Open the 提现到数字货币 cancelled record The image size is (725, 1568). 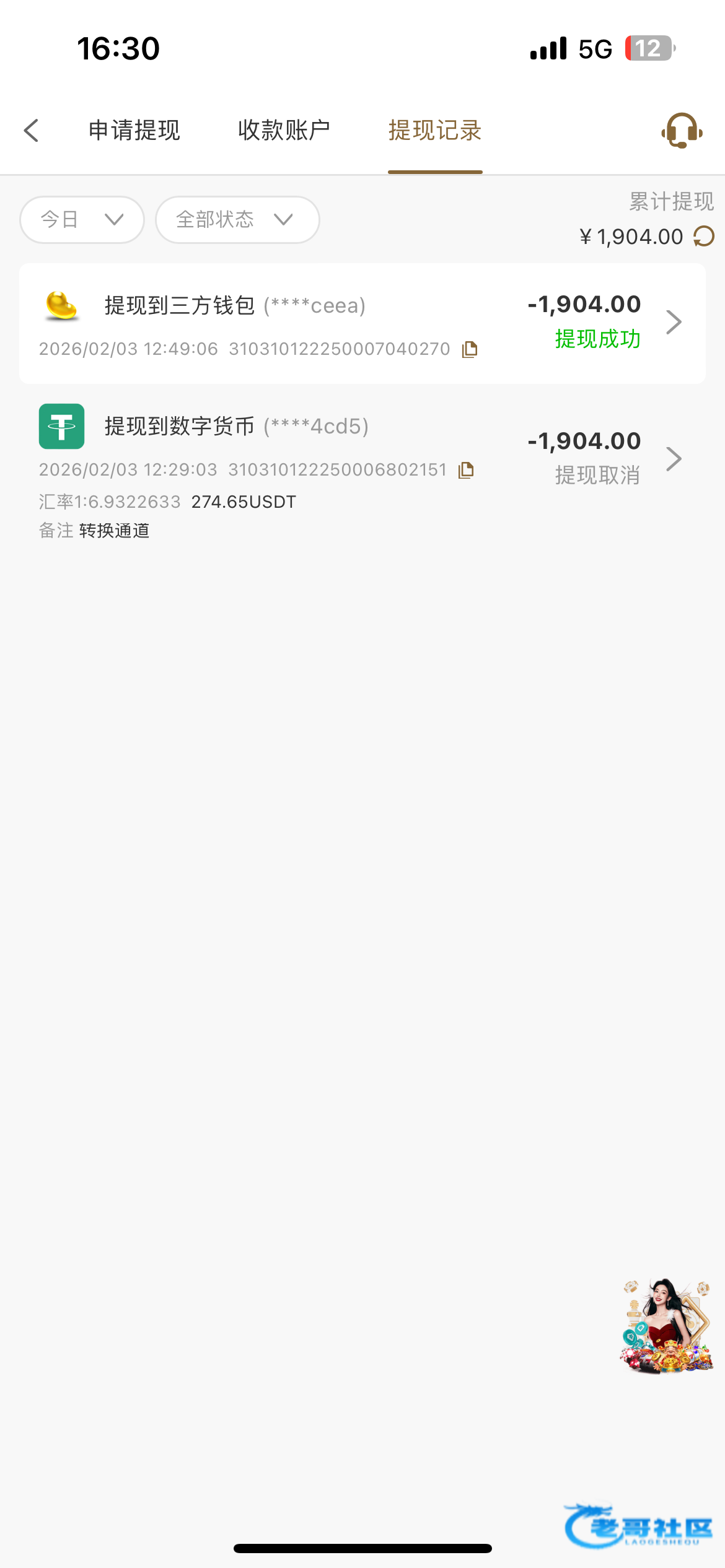(x=362, y=458)
